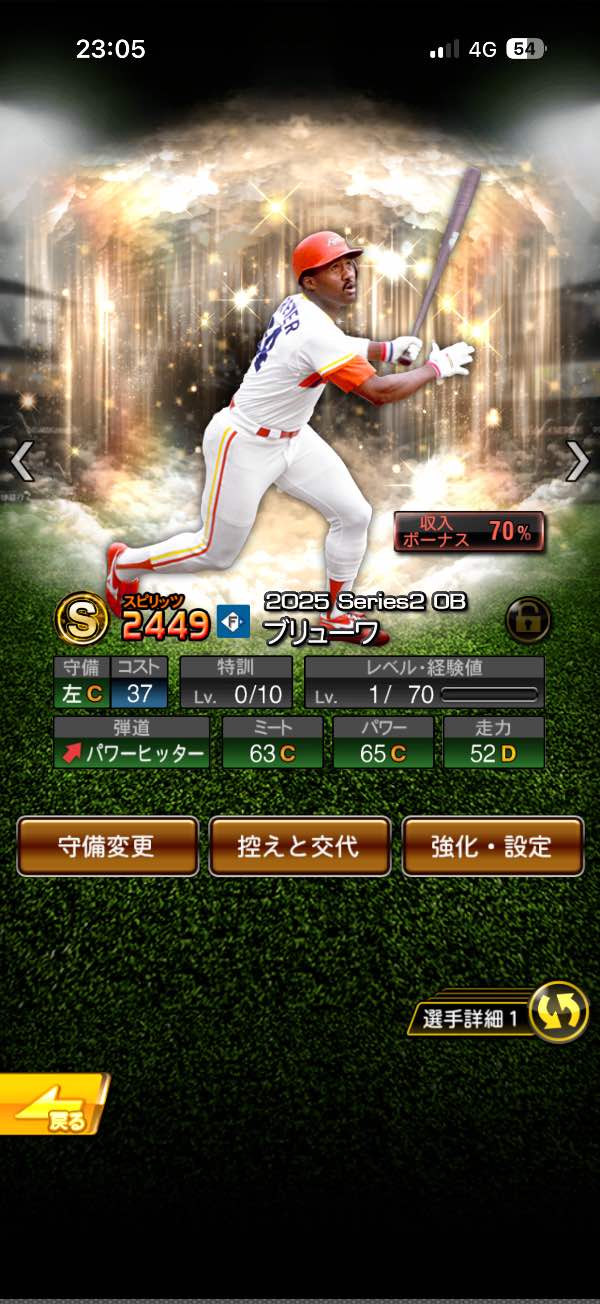This screenshot has height=1304, width=600.
Task: Toggle the player lock icon
Action: 528,620
